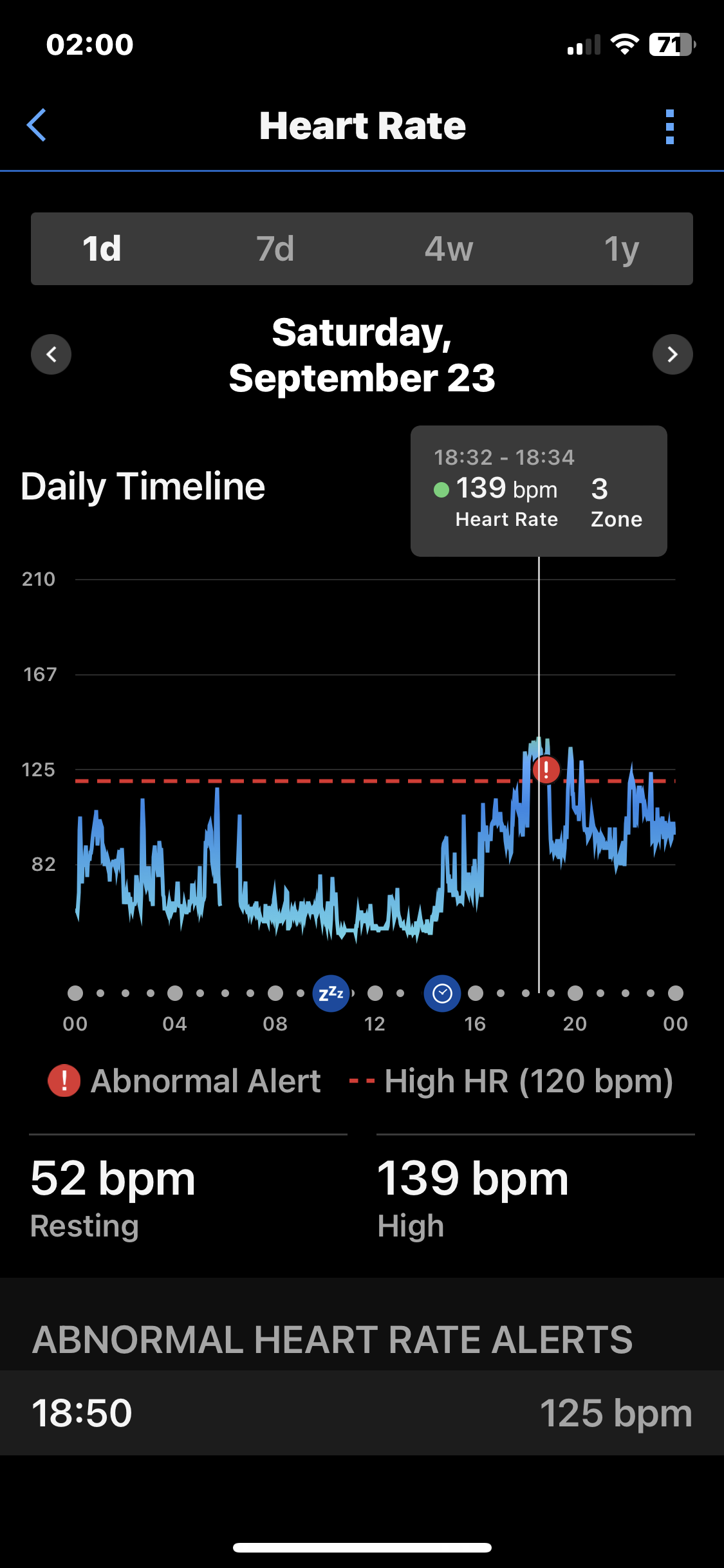Screen dimensions: 724x1568
Task: Go to the previous day
Action: (x=51, y=354)
